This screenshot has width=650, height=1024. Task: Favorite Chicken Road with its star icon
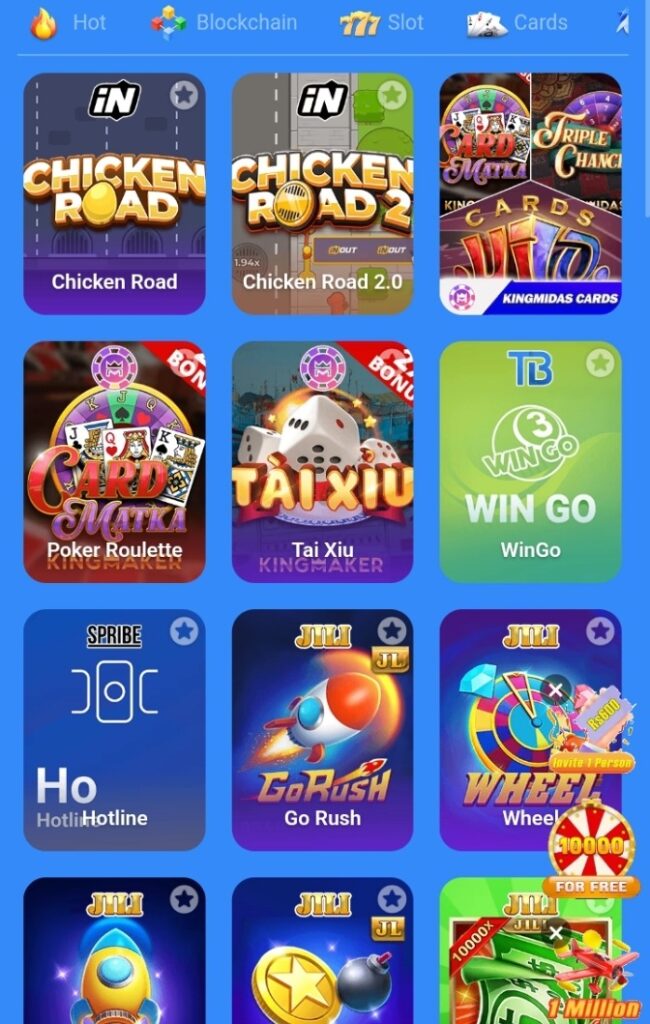[x=183, y=95]
